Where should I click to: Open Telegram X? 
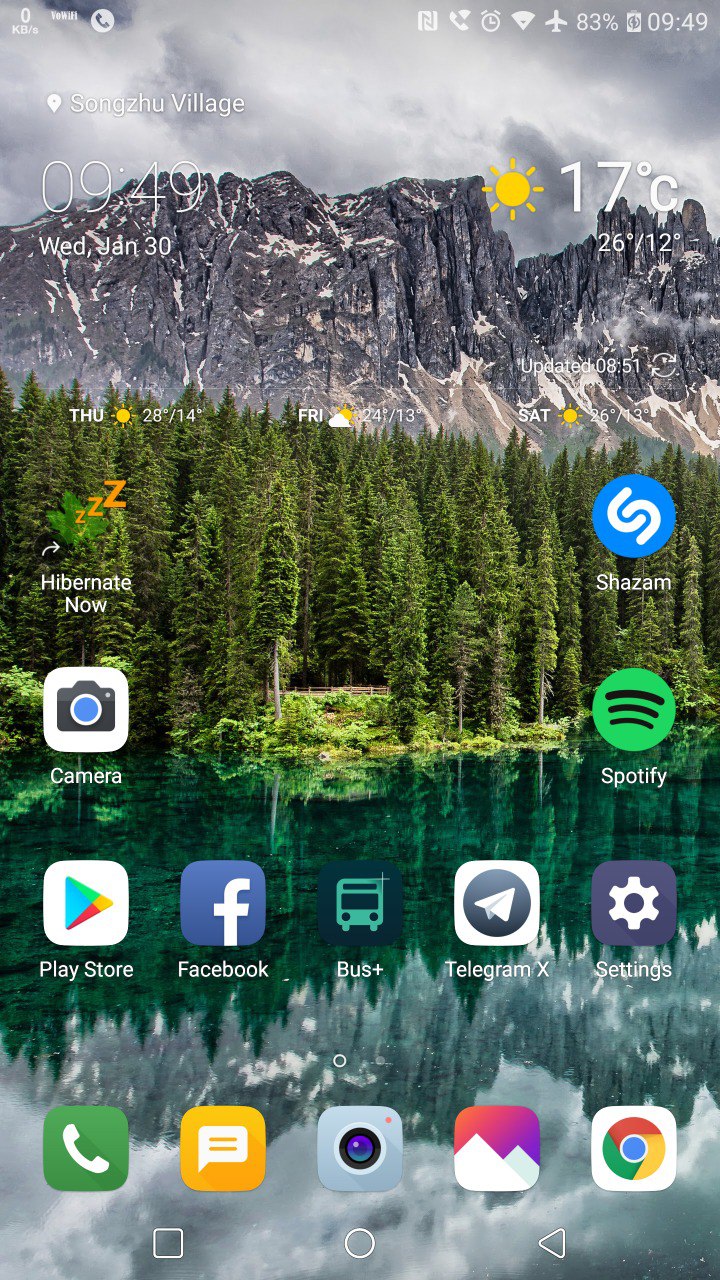click(497, 903)
